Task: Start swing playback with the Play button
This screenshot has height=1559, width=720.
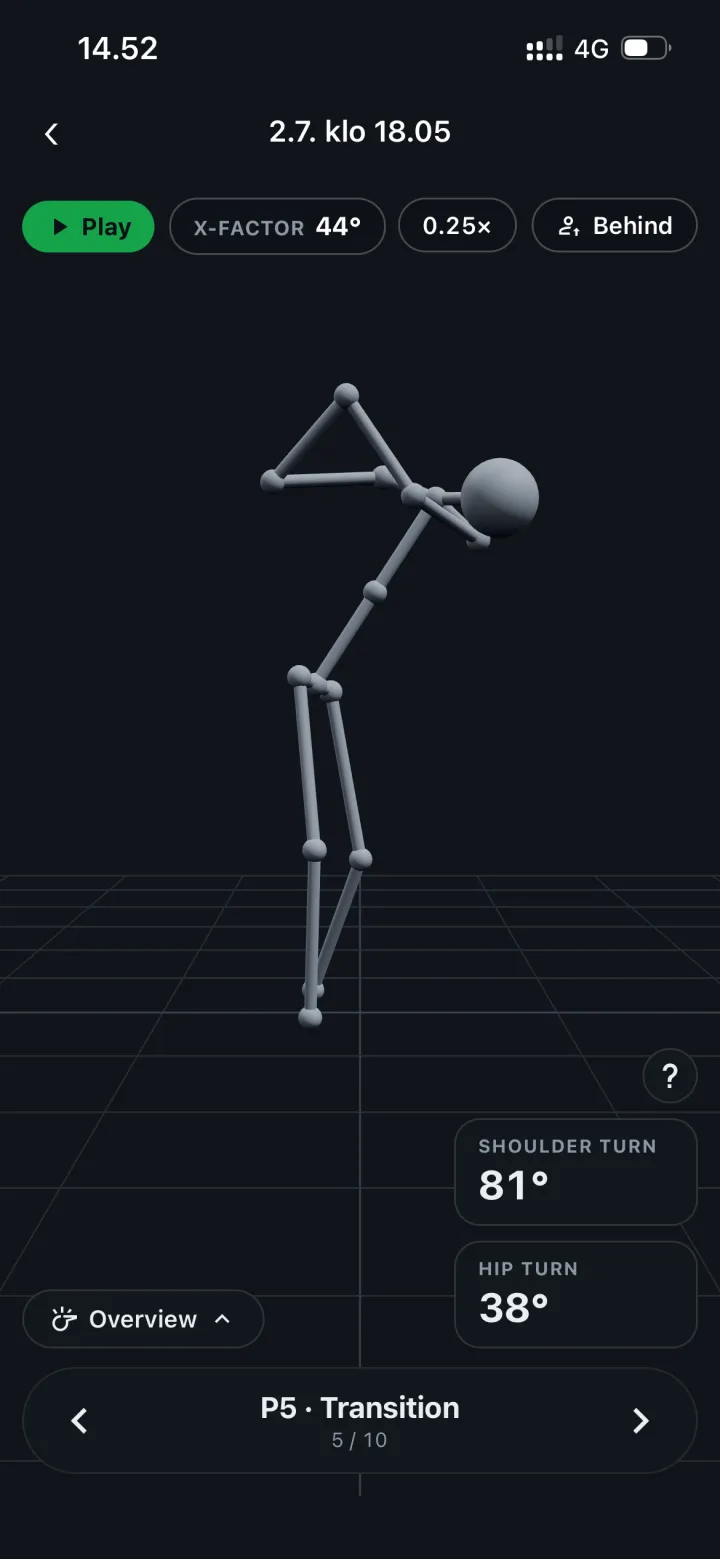Action: 88,226
